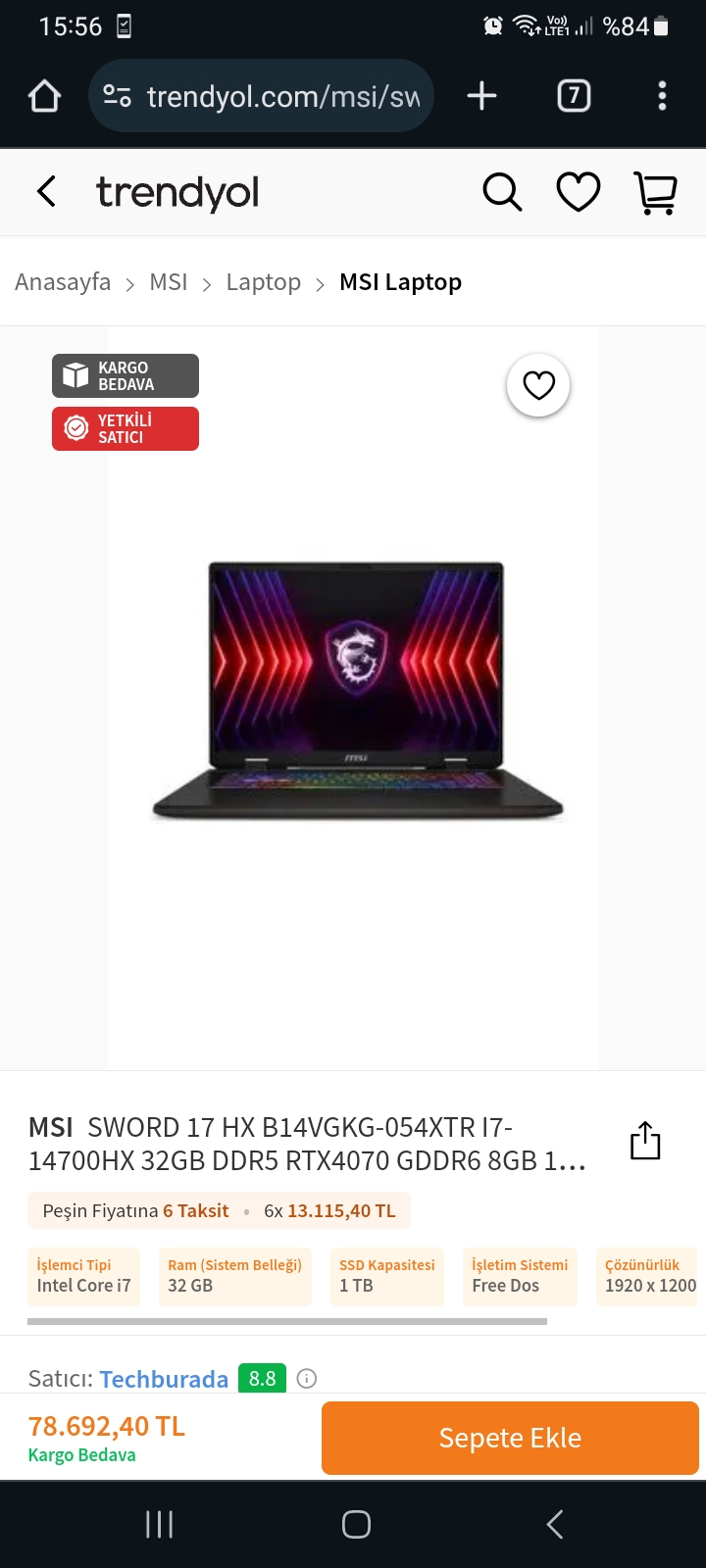
Task: Show seller score info
Action: coord(307,1379)
